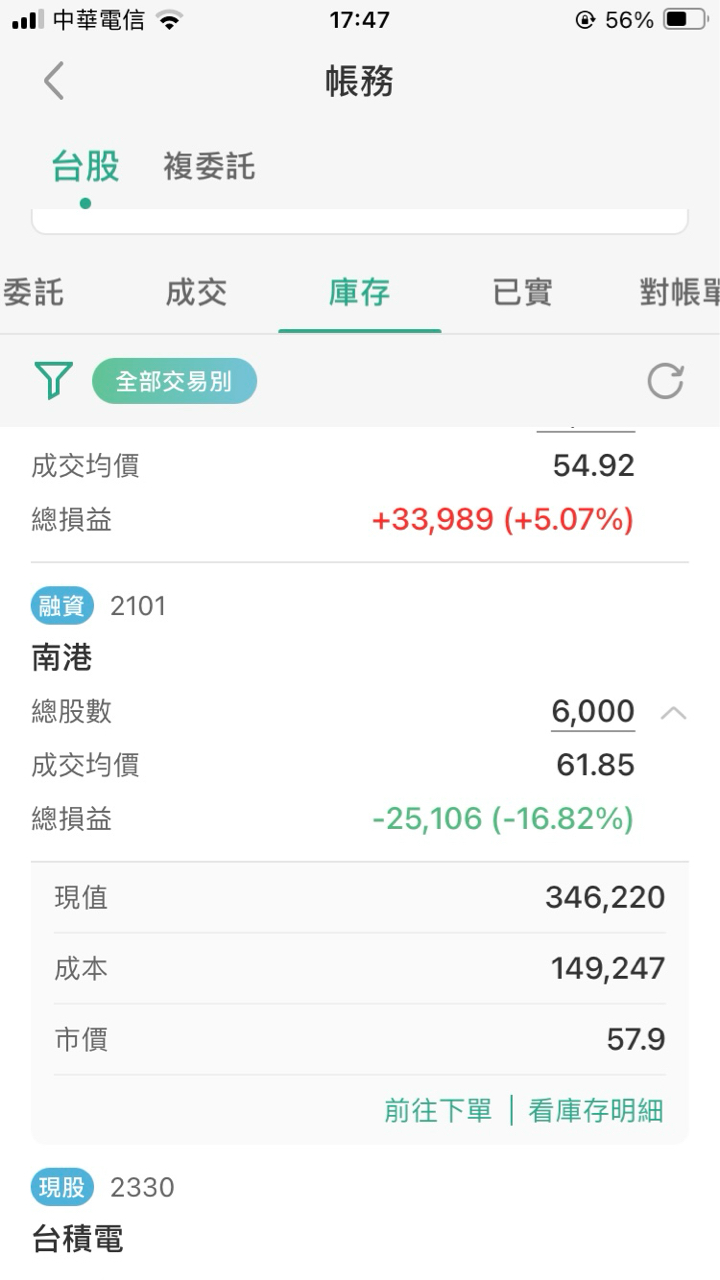Screen dimensions: 720x1280
Task: Go back from the 帳務 screen
Action: pyautogui.click(x=54, y=81)
